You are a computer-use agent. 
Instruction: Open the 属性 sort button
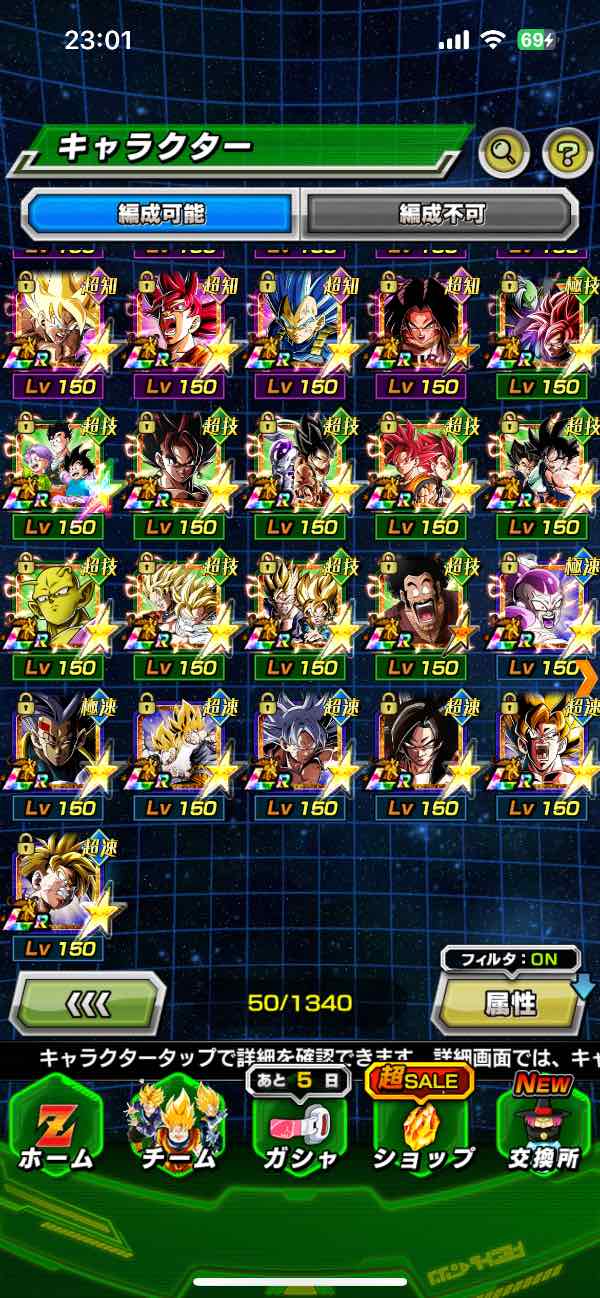(509, 1003)
